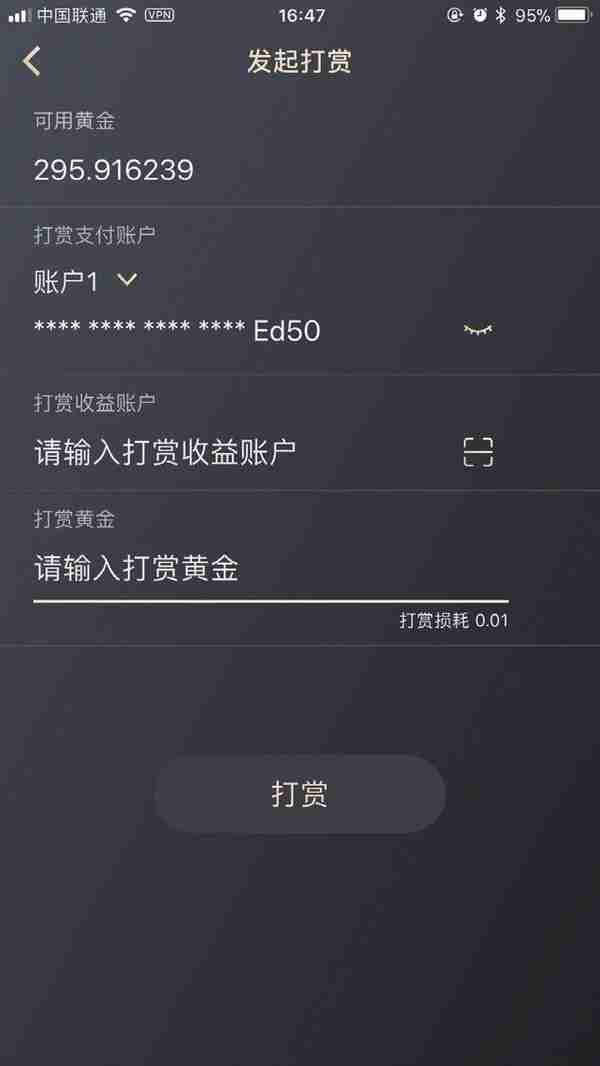Tap the 打赏 button to send reward
The height and width of the screenshot is (1066, 600).
(299, 794)
